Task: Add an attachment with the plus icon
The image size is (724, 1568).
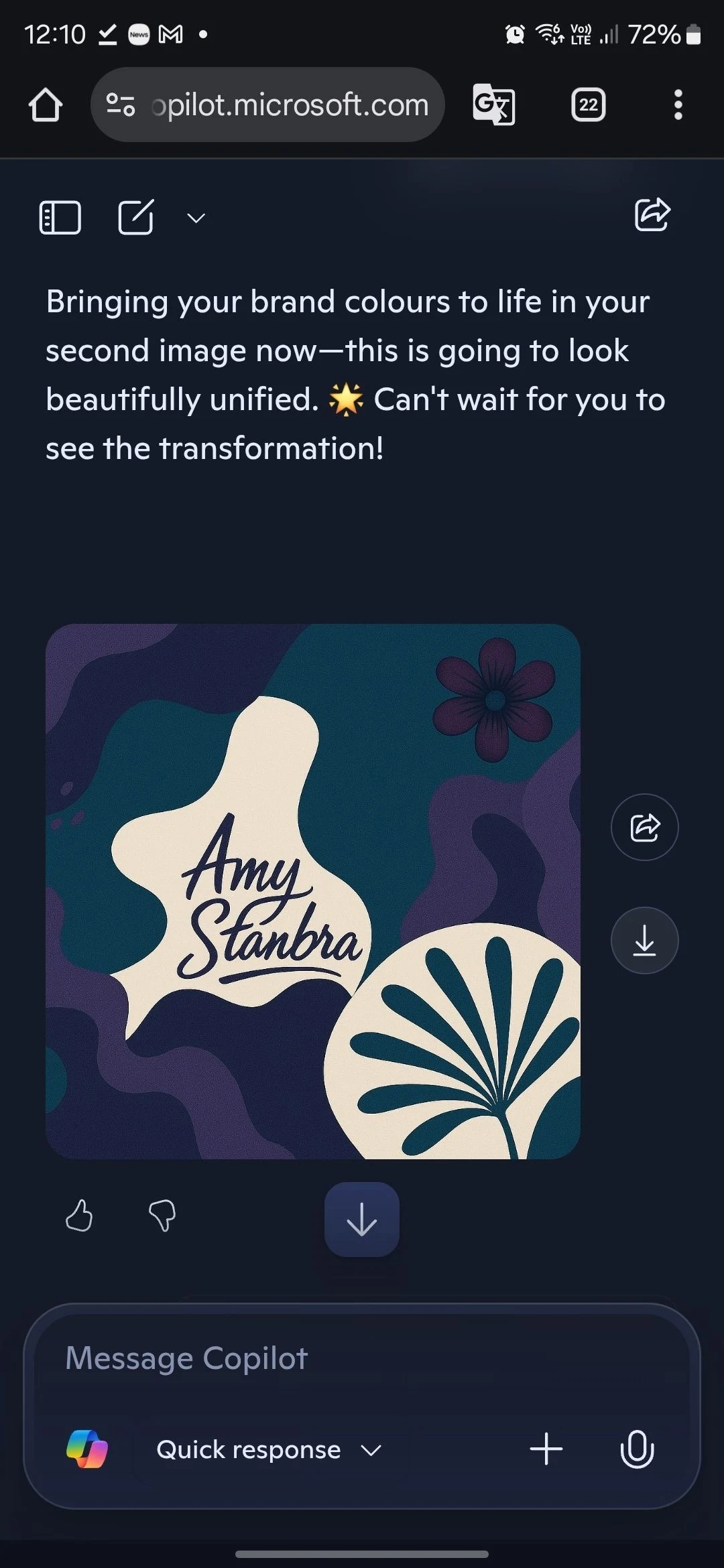Action: tap(546, 1449)
